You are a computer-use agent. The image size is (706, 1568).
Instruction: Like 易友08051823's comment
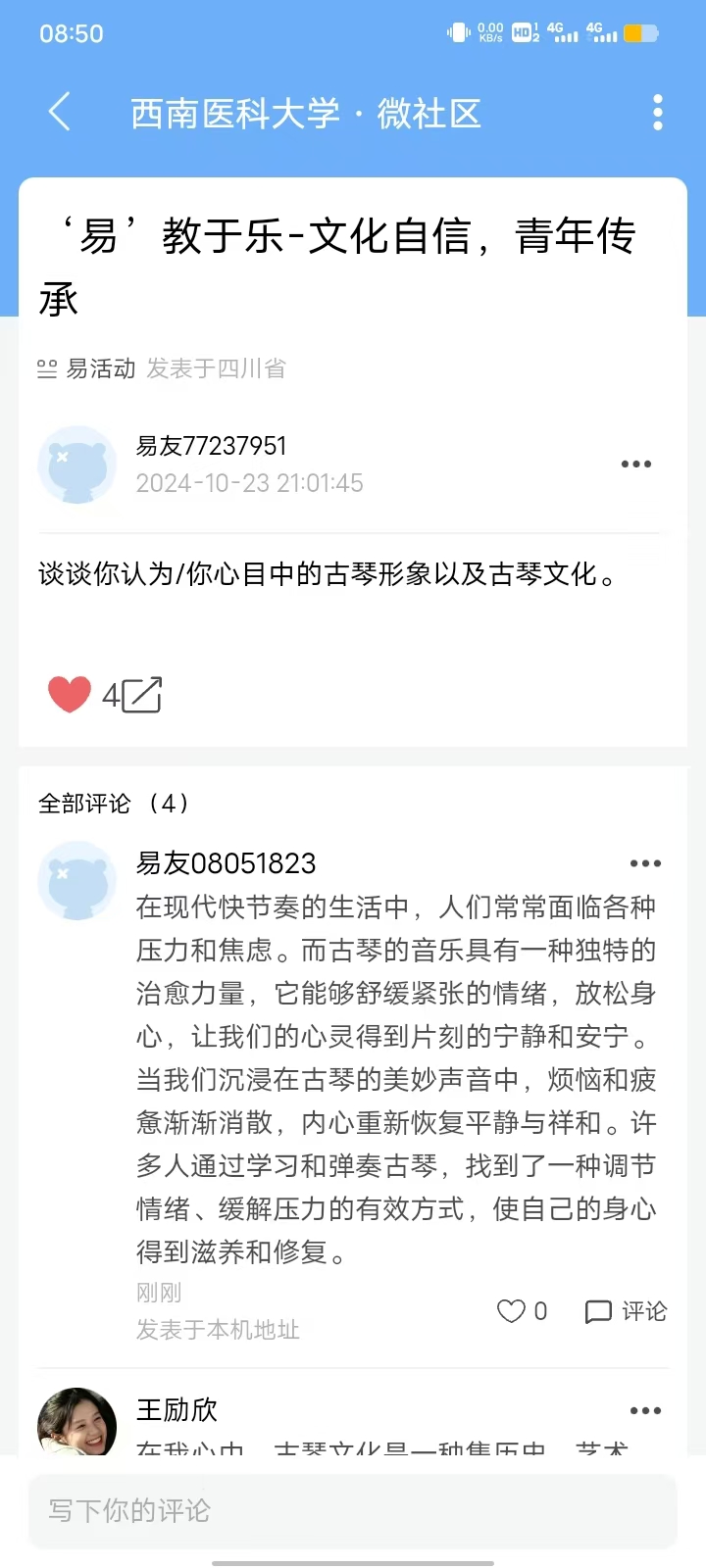coord(512,1311)
